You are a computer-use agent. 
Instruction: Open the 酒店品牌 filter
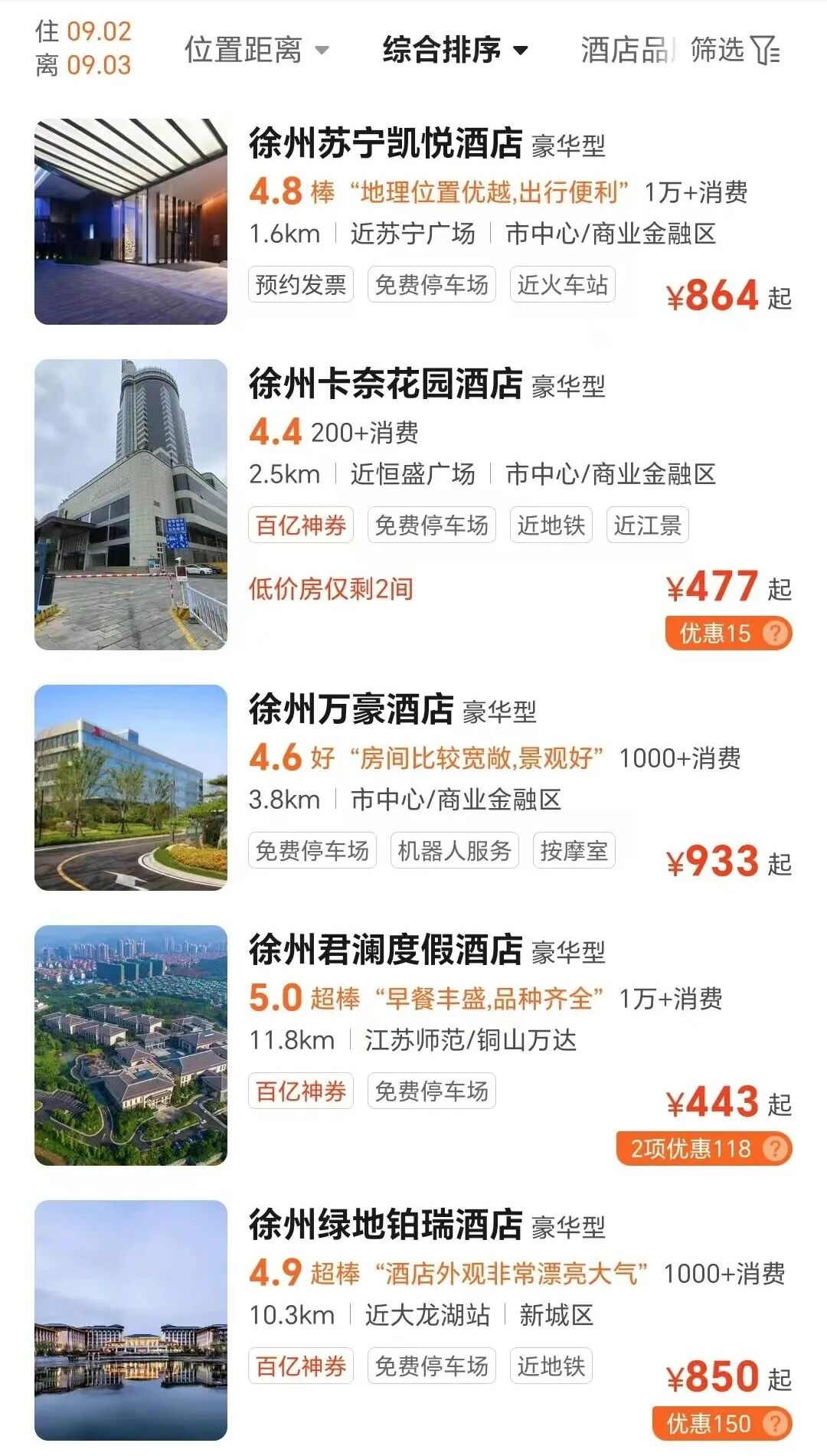coord(624,51)
